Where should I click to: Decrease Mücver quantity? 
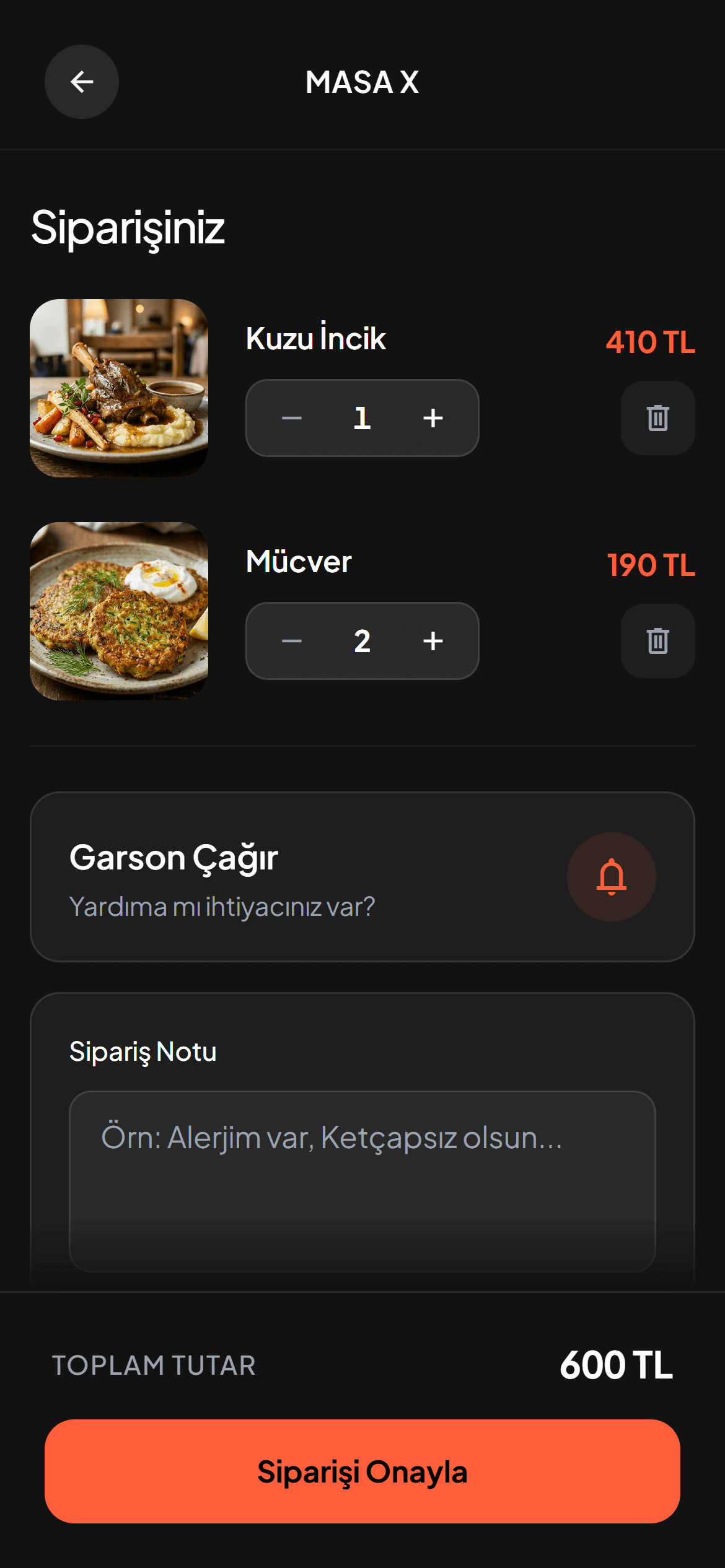point(291,642)
